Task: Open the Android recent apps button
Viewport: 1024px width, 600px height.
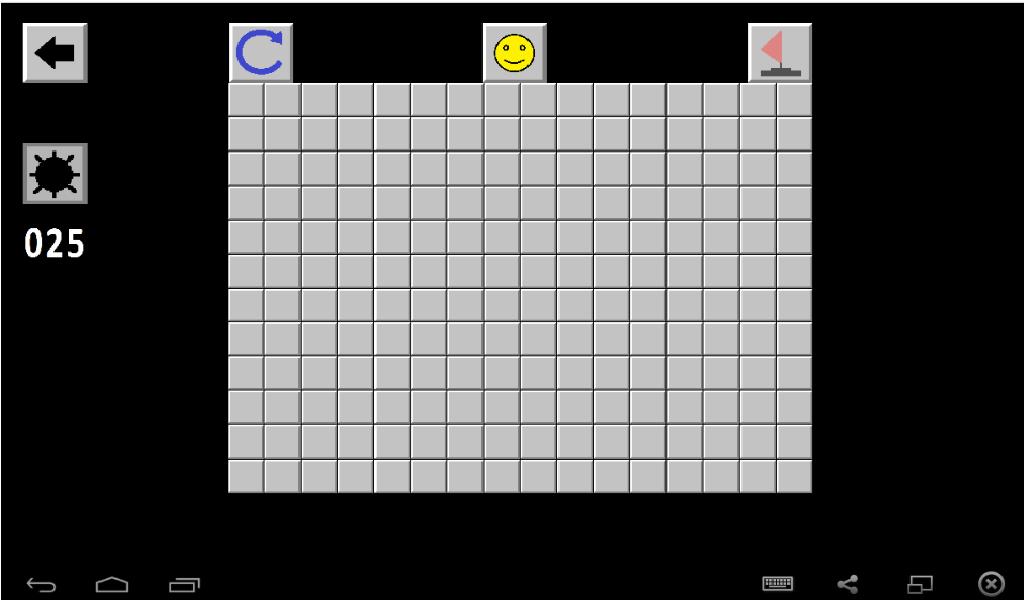Action: (184, 583)
